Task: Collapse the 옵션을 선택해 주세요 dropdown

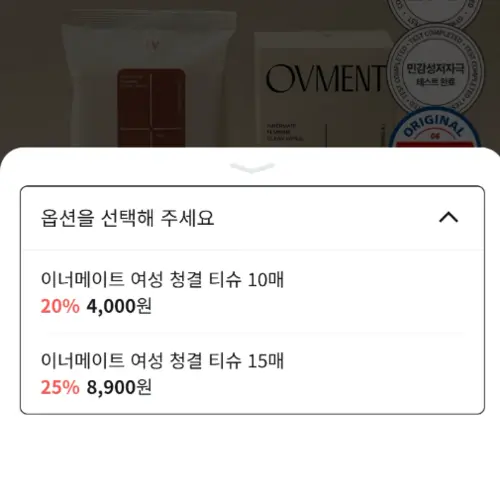Action: tap(252, 218)
